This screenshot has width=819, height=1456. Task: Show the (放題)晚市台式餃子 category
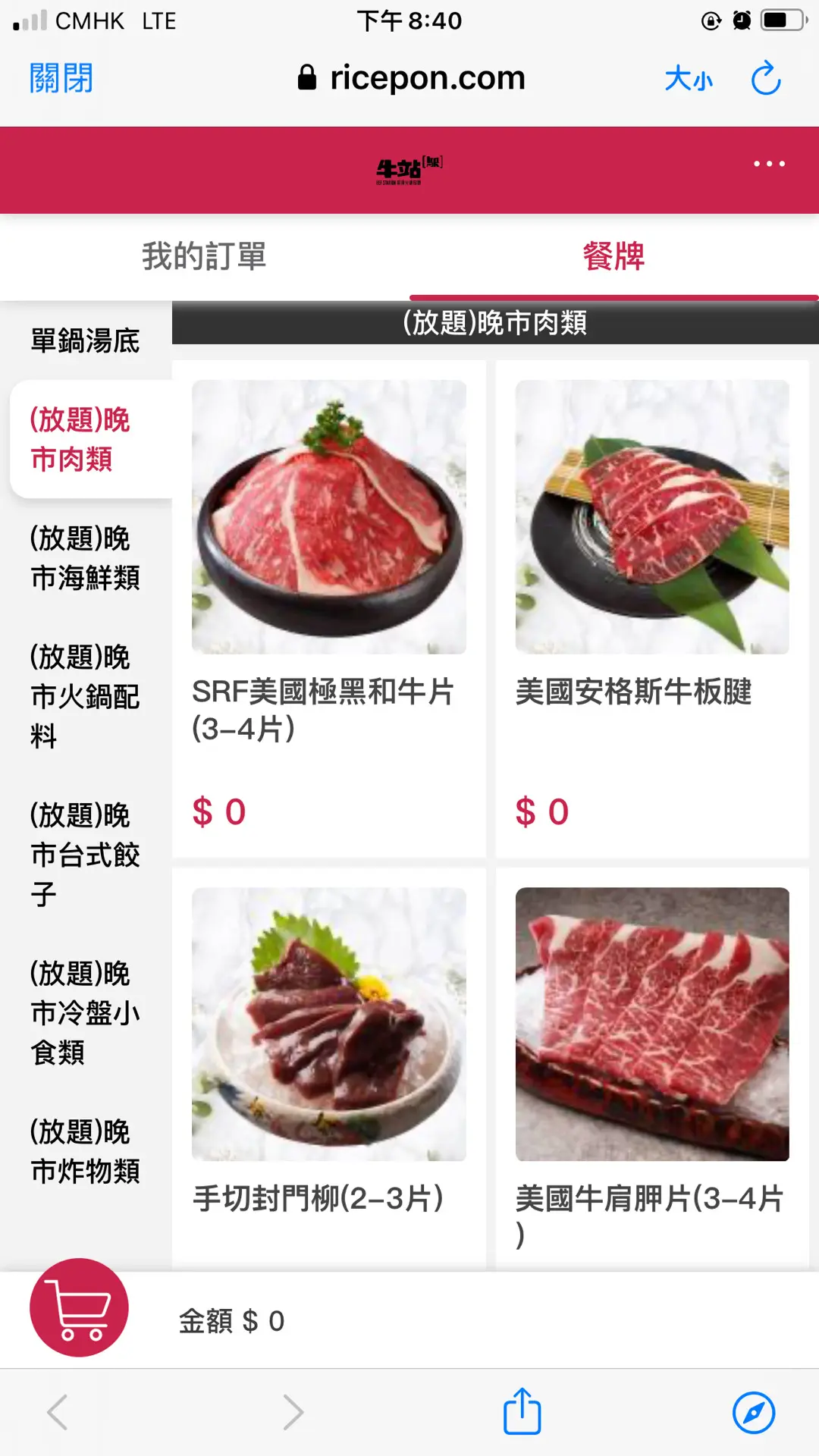coord(85,855)
